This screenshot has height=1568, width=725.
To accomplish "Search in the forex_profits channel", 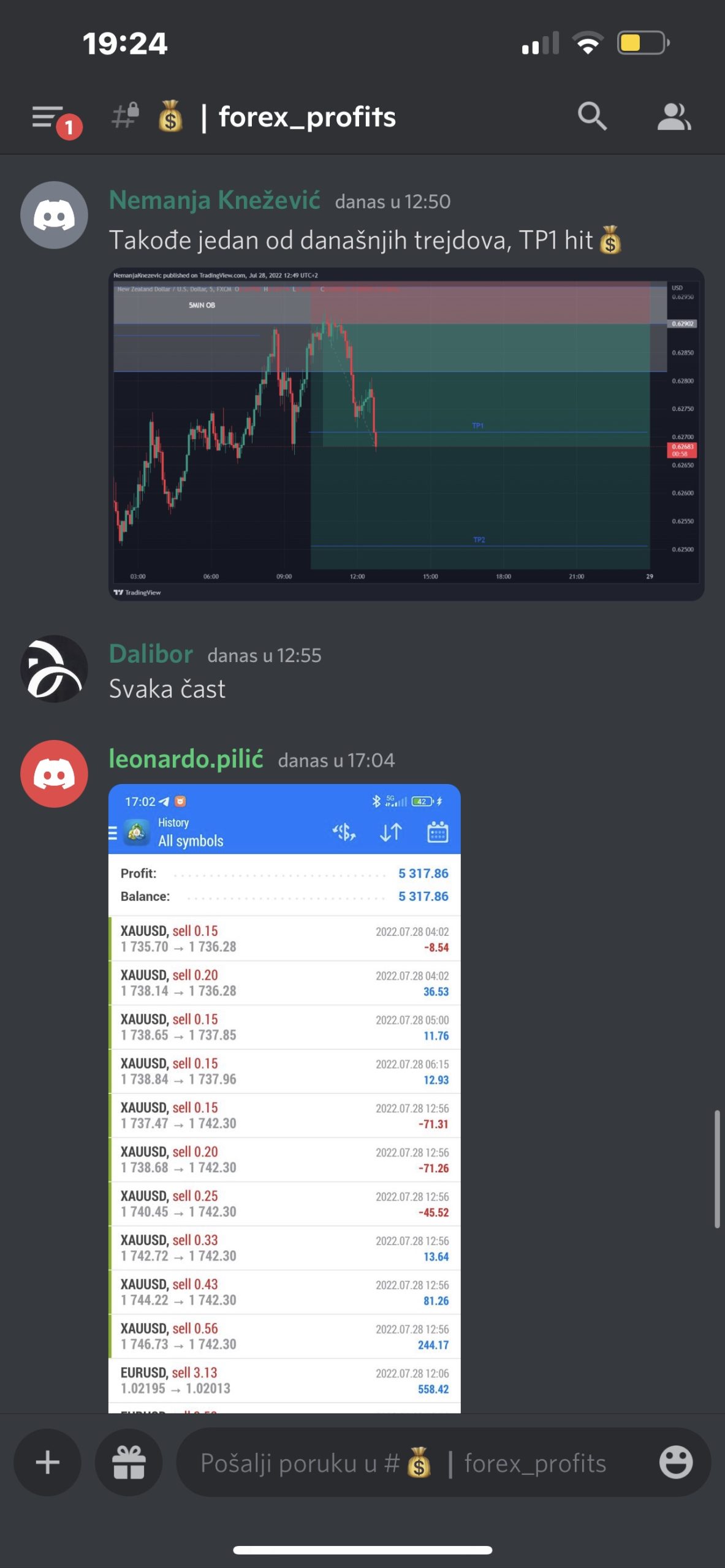I will (x=592, y=116).
